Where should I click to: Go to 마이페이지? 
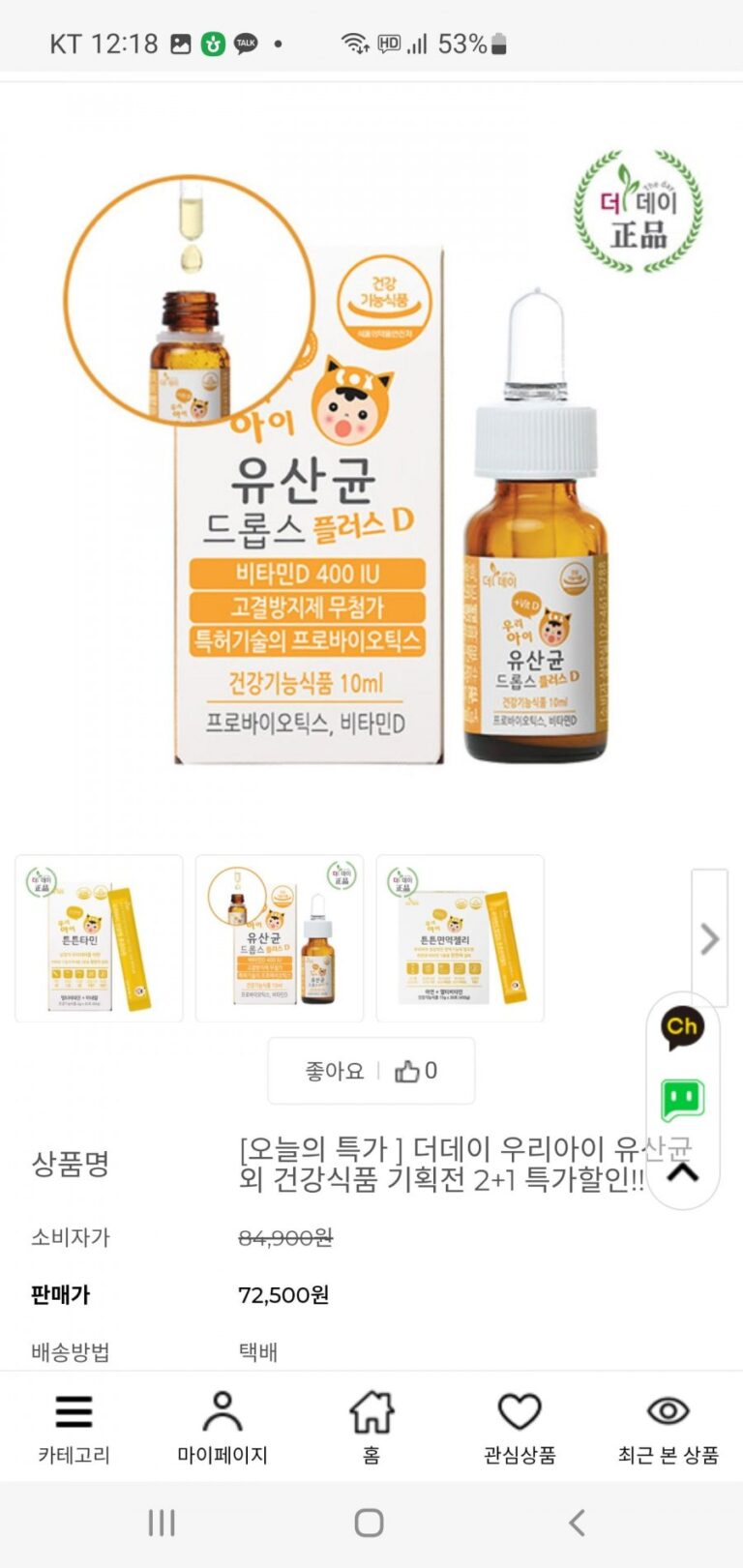pyautogui.click(x=223, y=1429)
